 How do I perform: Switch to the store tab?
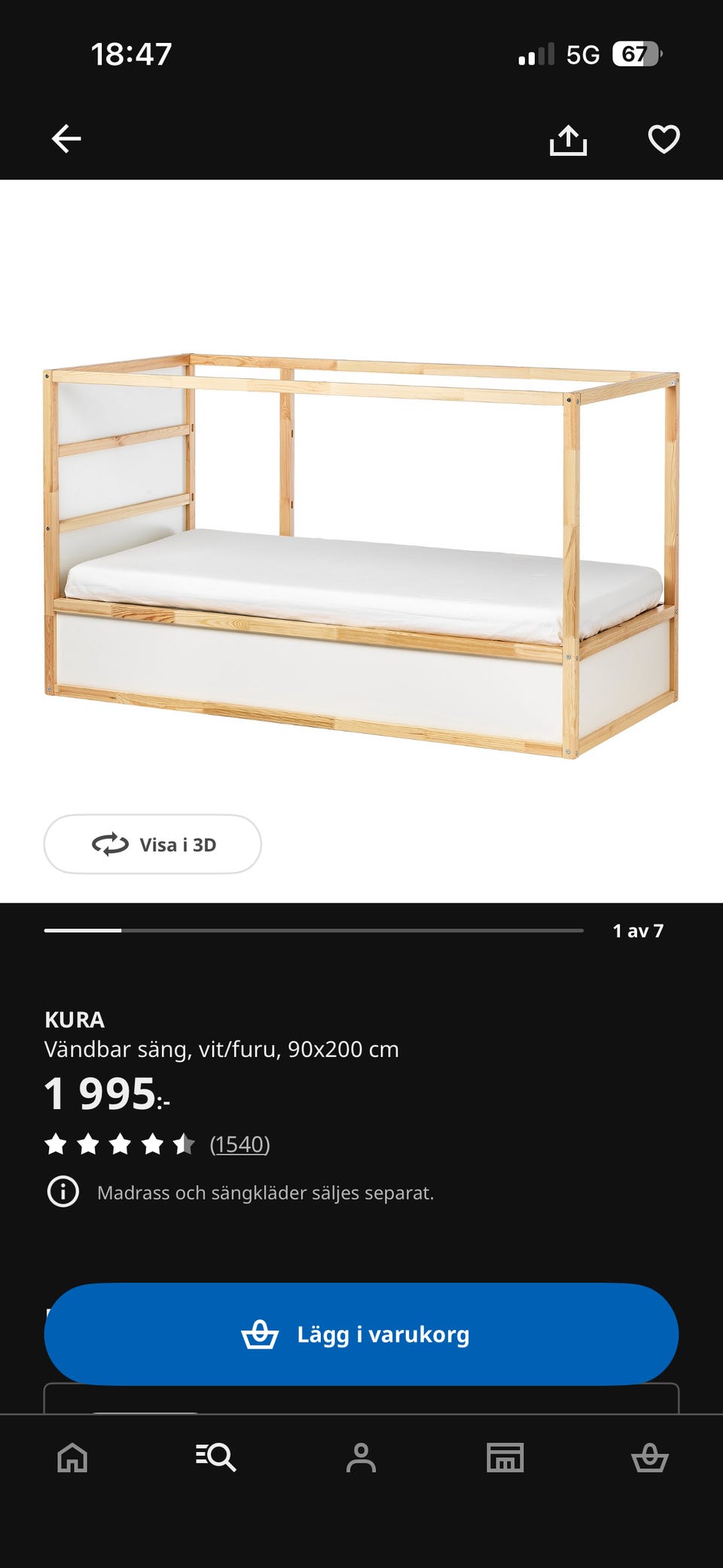(x=505, y=1457)
